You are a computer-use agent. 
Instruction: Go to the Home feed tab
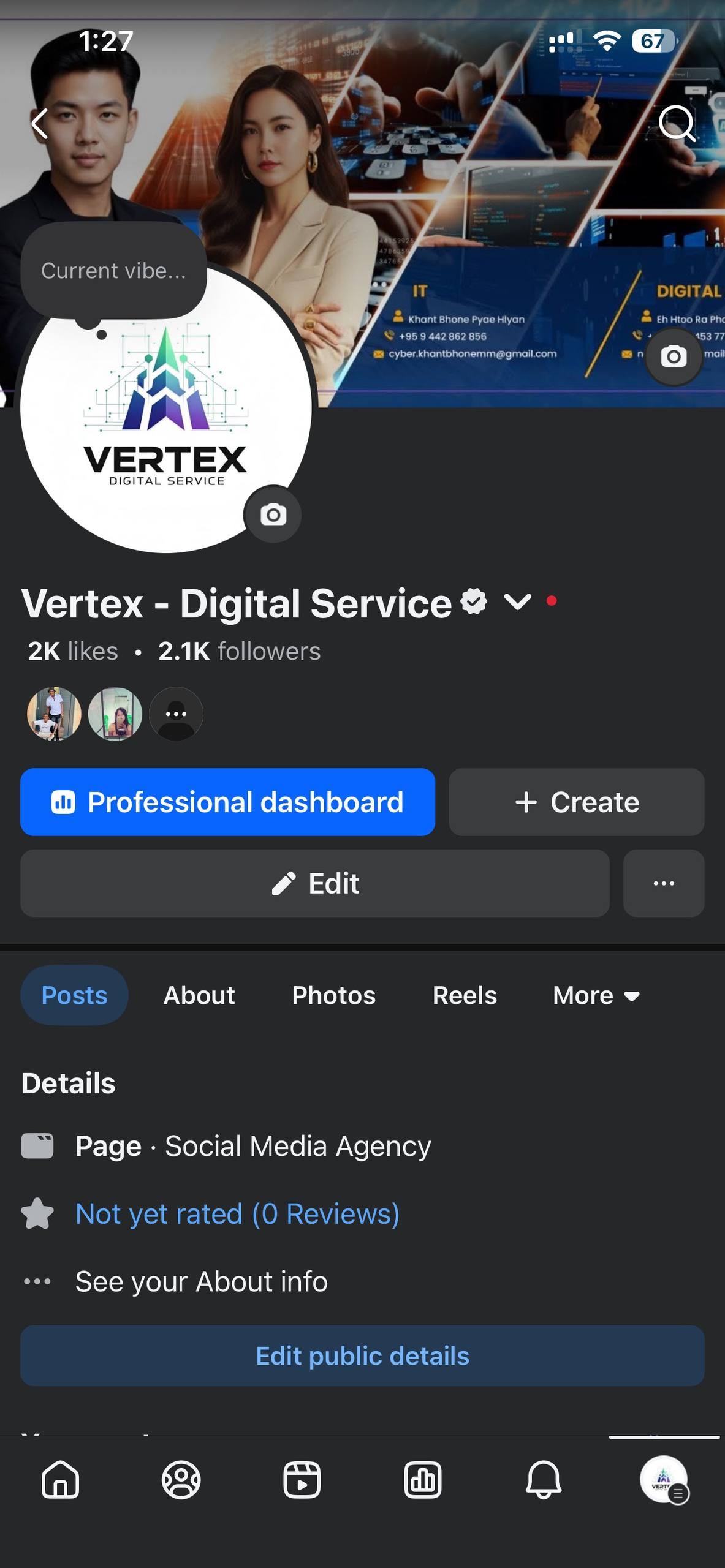[x=60, y=1480]
